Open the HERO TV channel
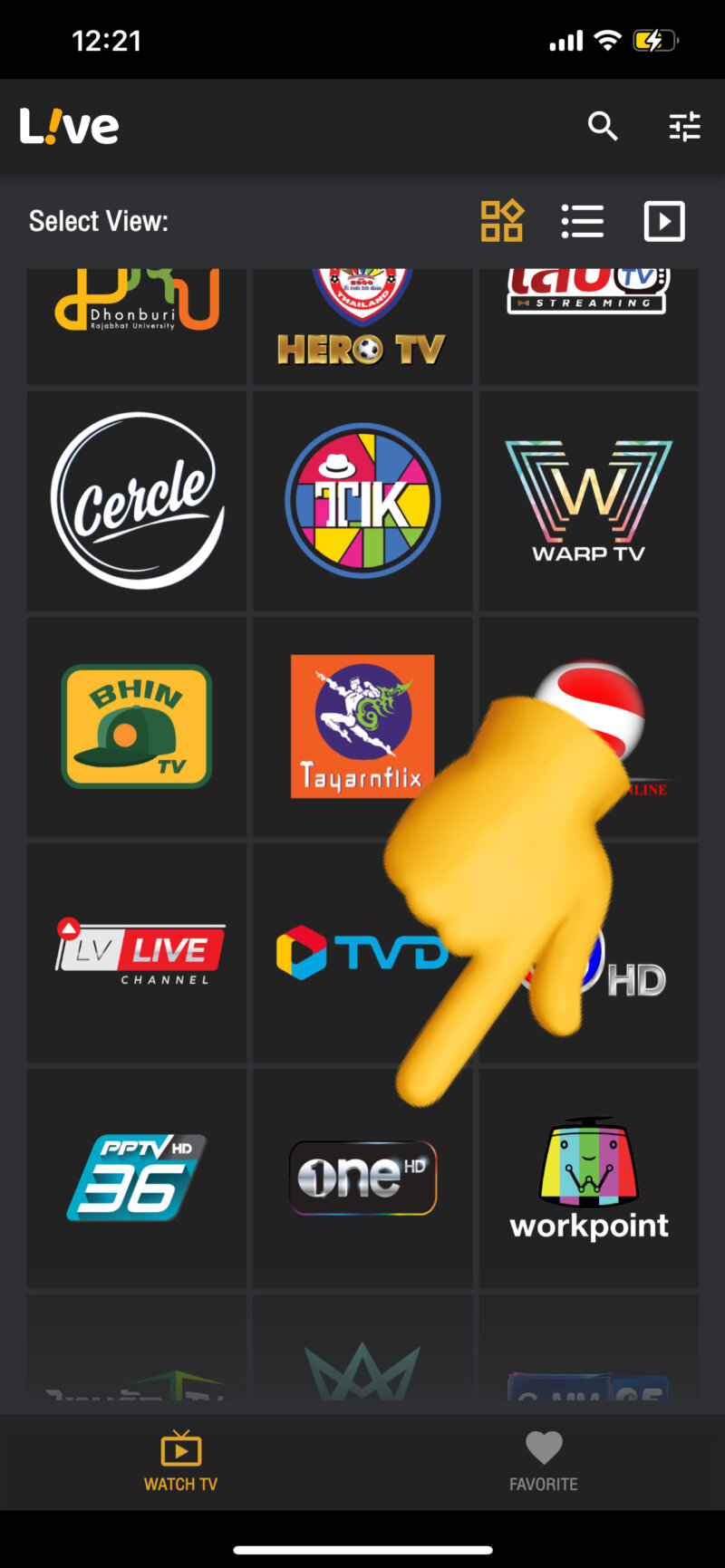The image size is (725, 1568). tap(362, 326)
